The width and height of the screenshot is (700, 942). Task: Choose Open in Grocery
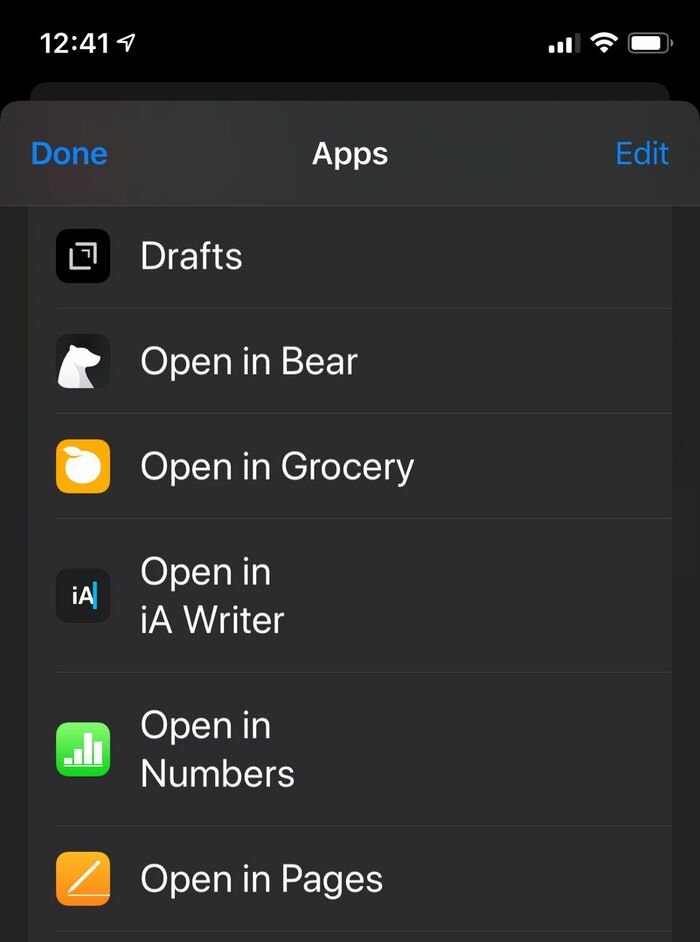350,466
